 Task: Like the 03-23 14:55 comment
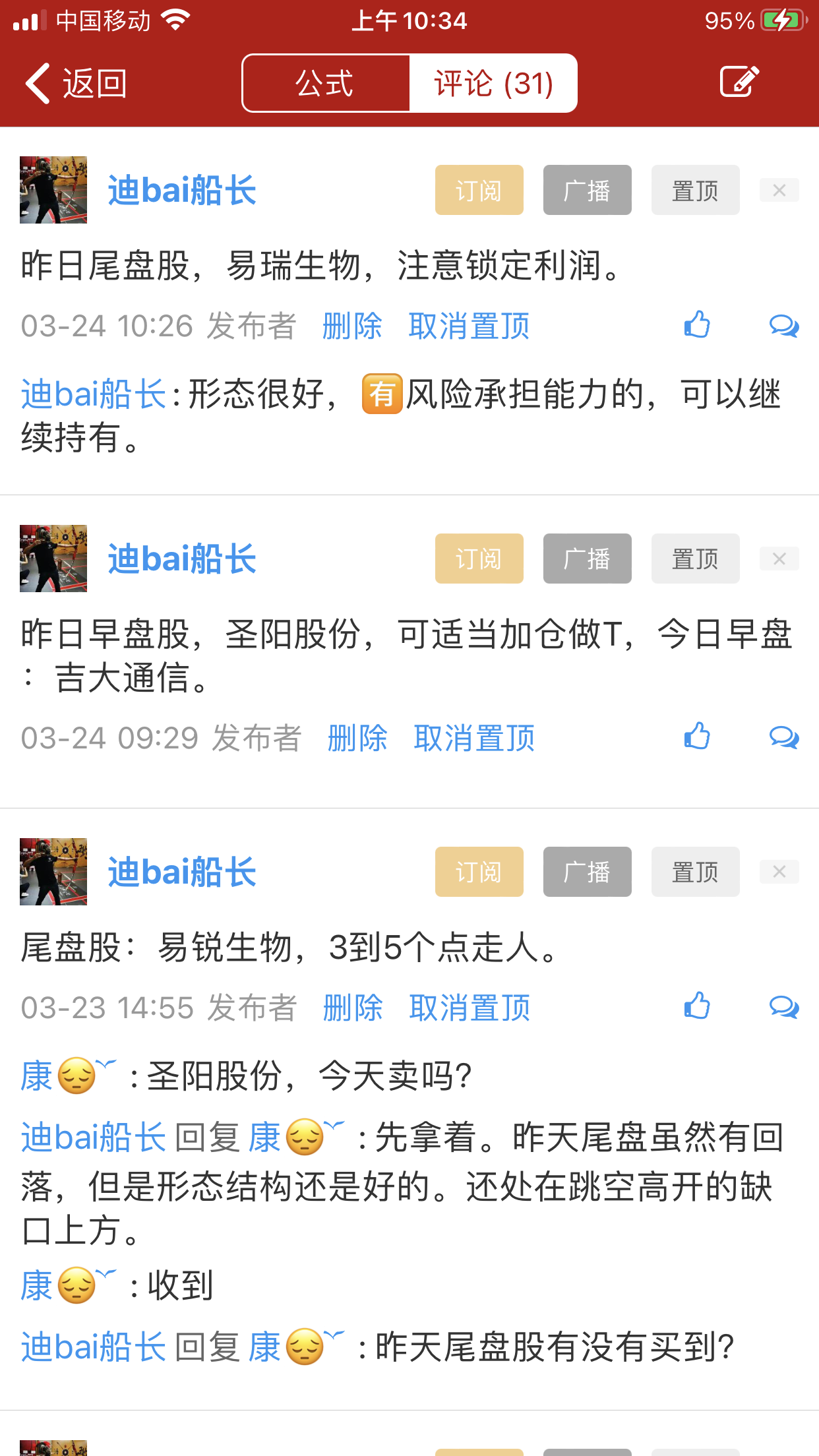click(697, 1007)
